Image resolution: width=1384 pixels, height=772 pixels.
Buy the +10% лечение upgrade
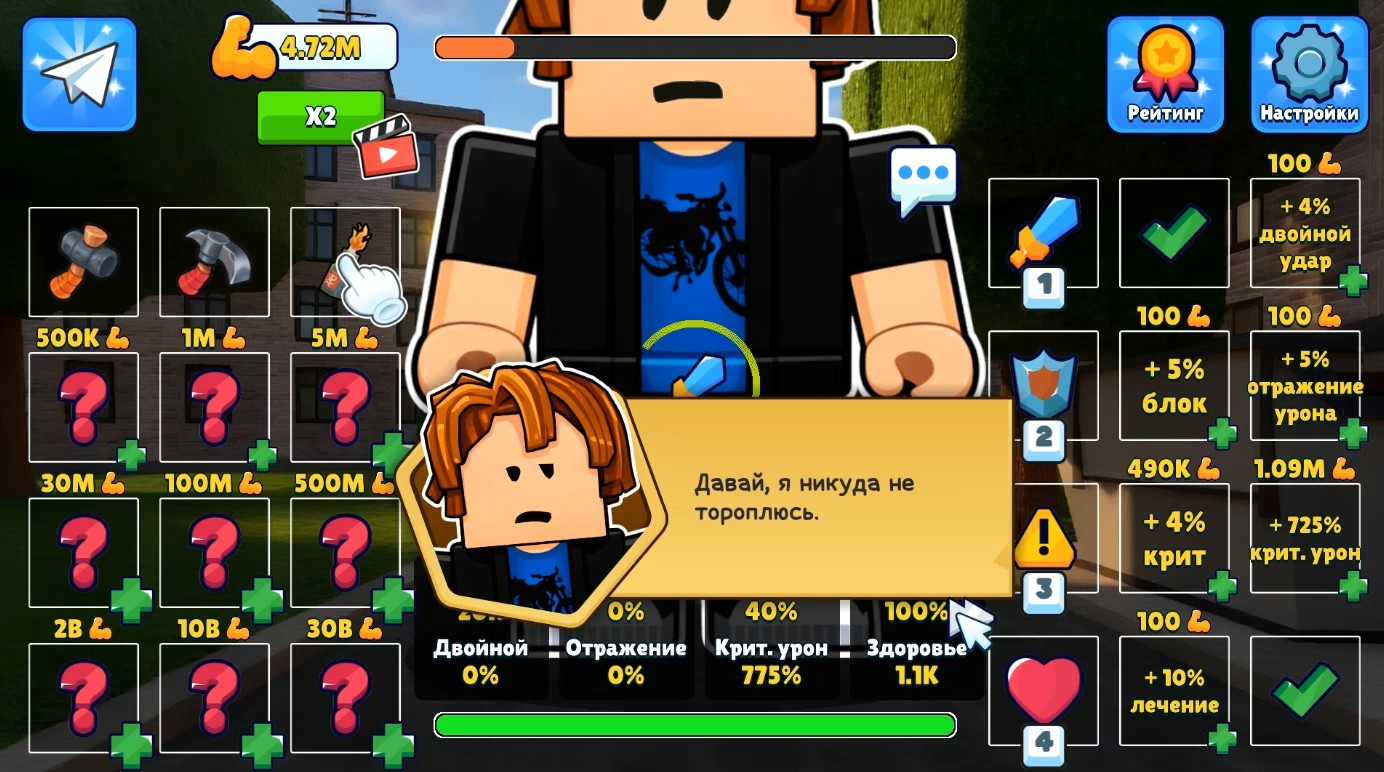(1174, 691)
